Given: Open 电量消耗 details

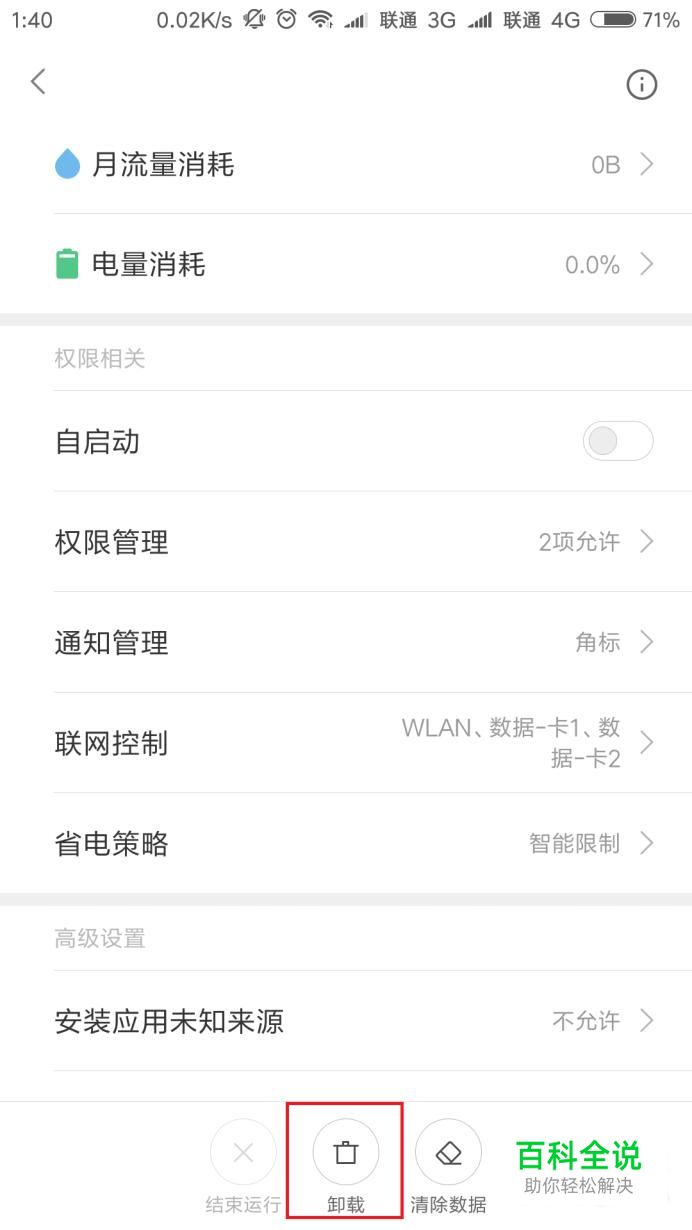Looking at the screenshot, I should [x=346, y=264].
